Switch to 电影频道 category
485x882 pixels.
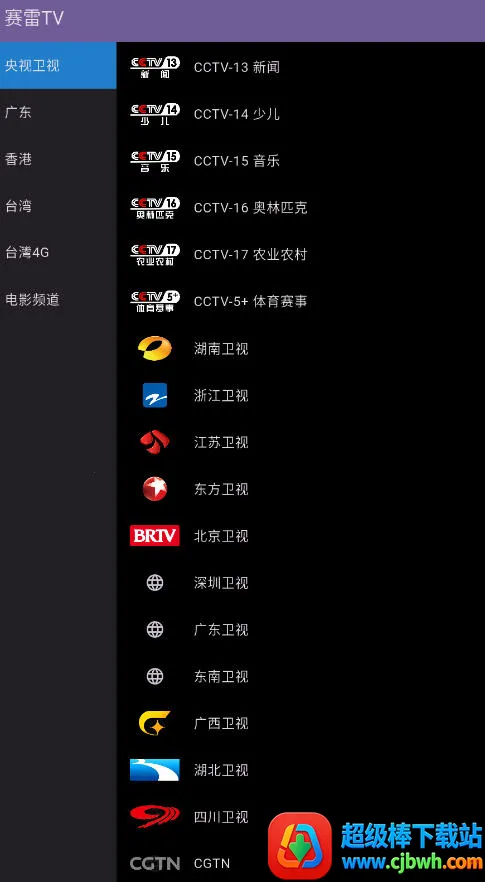click(x=58, y=299)
